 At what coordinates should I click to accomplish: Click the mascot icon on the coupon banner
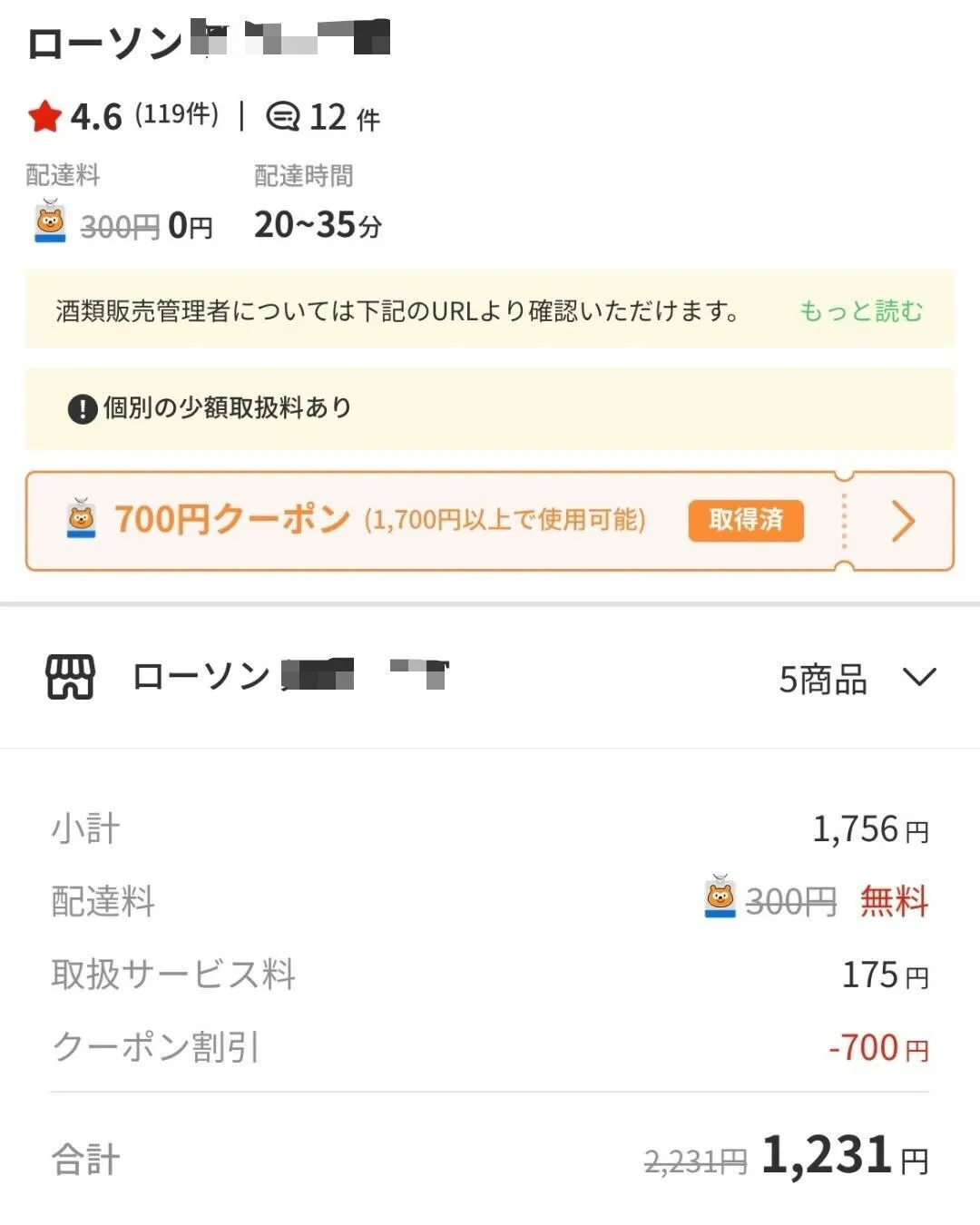82,521
